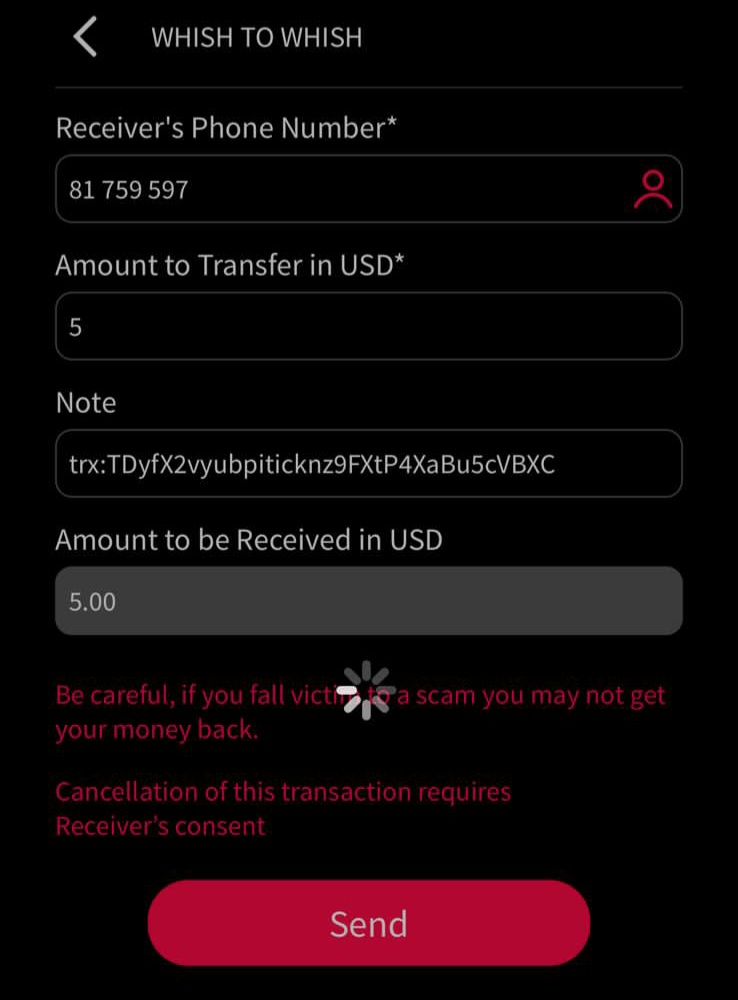Go back from Whish to Whish
Viewport: 738px width, 1000px height.
tap(86, 38)
